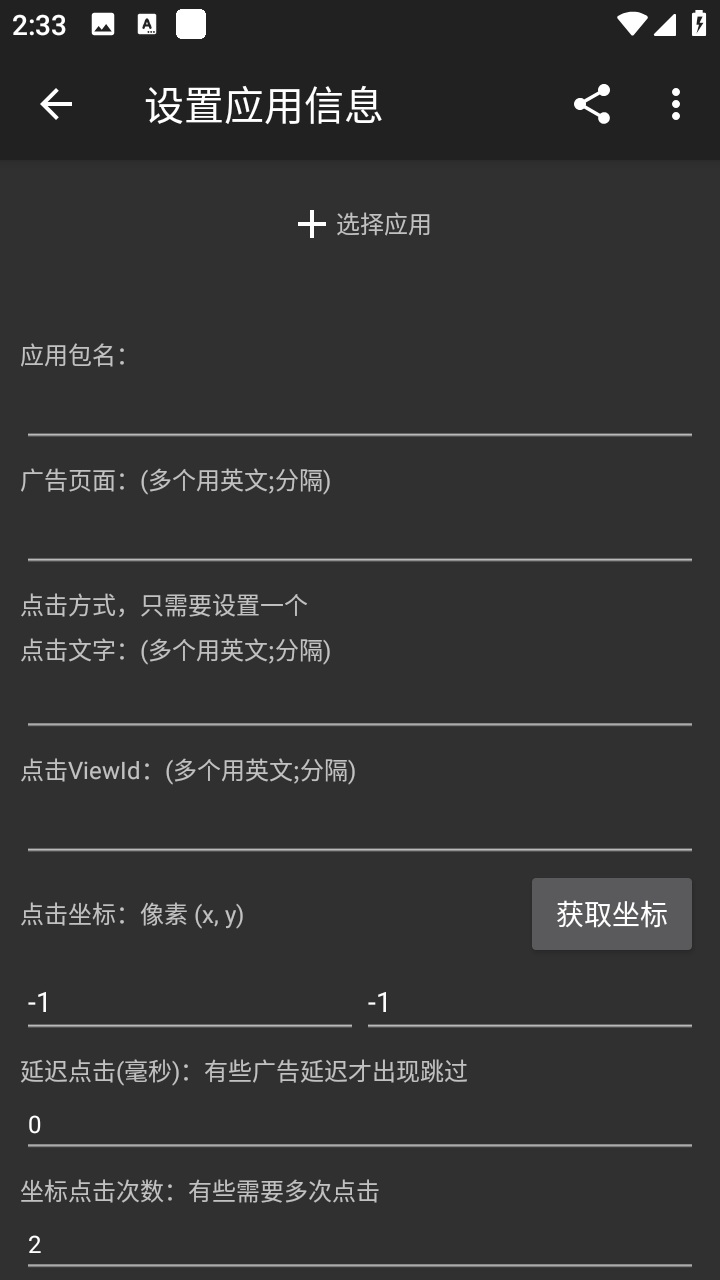Open the overflow menu
This screenshot has width=720, height=1280.
click(676, 104)
